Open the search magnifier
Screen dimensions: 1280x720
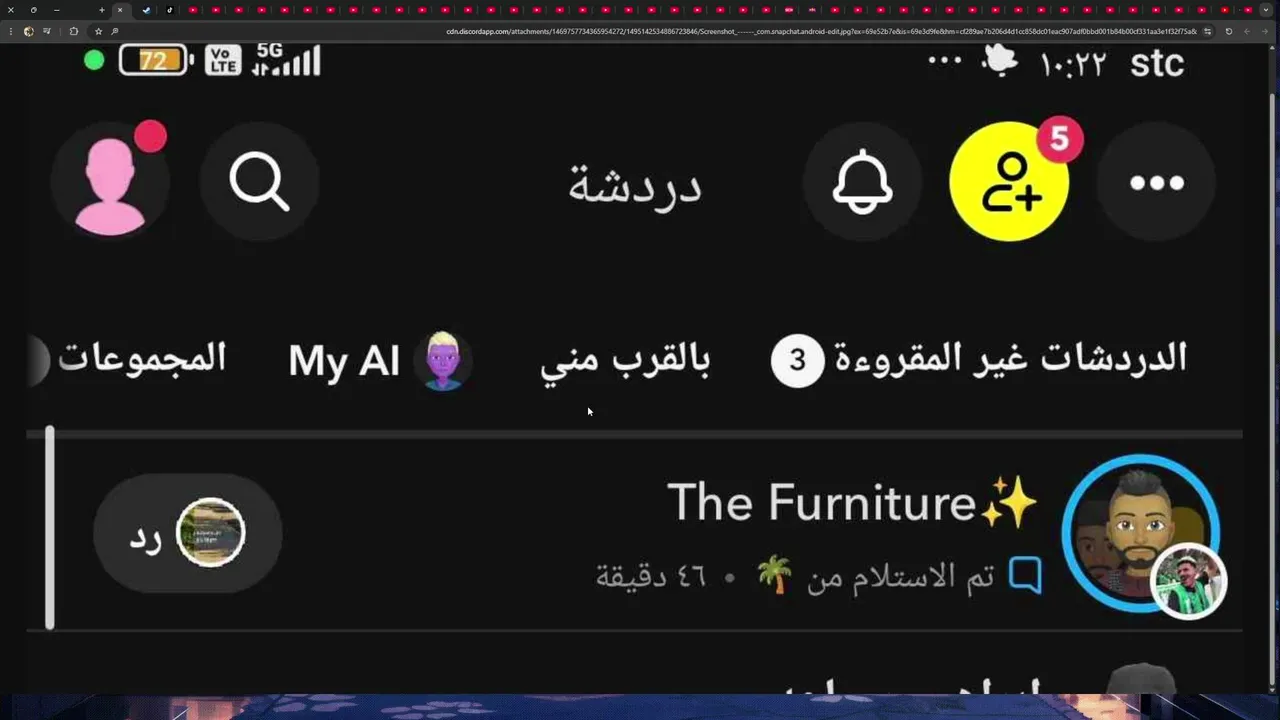pos(259,182)
